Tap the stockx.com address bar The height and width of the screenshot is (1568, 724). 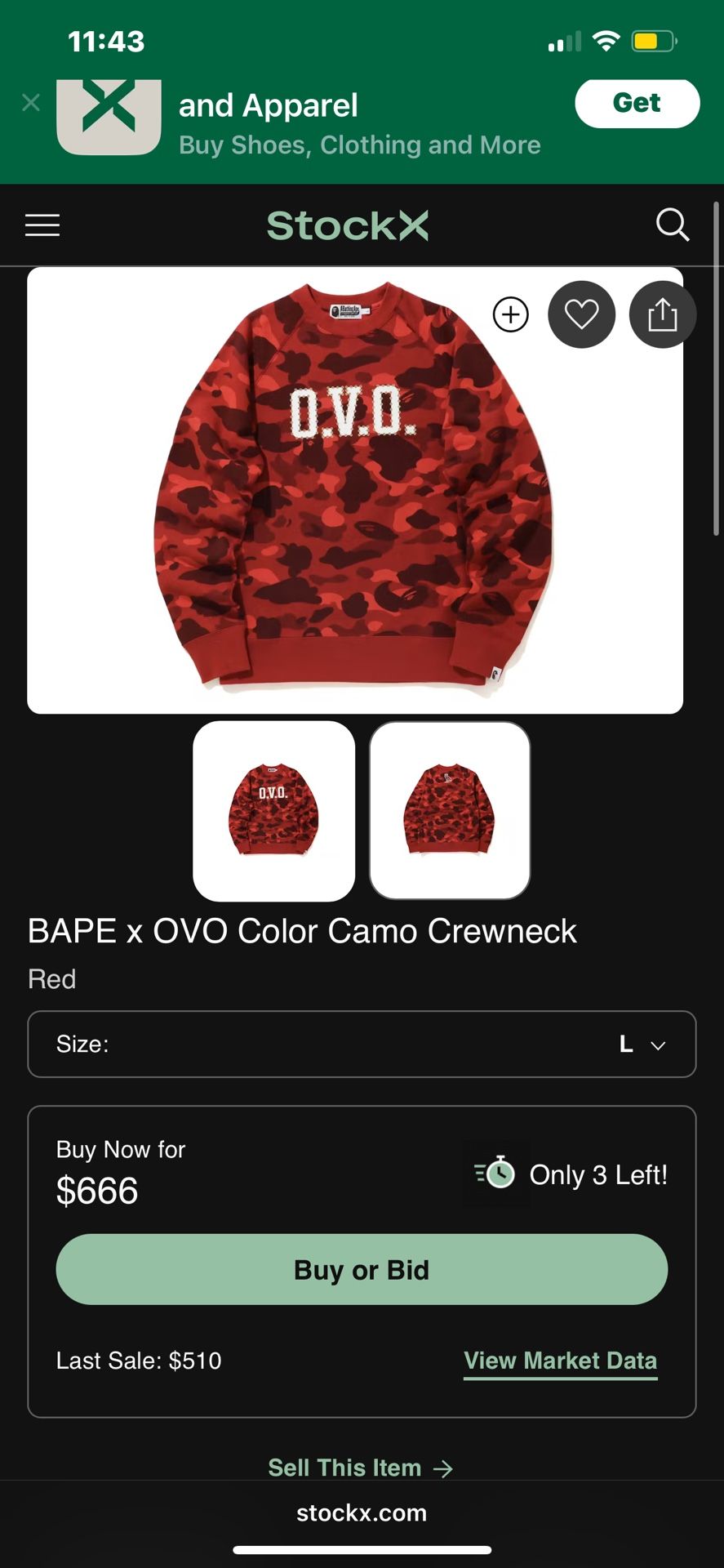(x=362, y=1513)
